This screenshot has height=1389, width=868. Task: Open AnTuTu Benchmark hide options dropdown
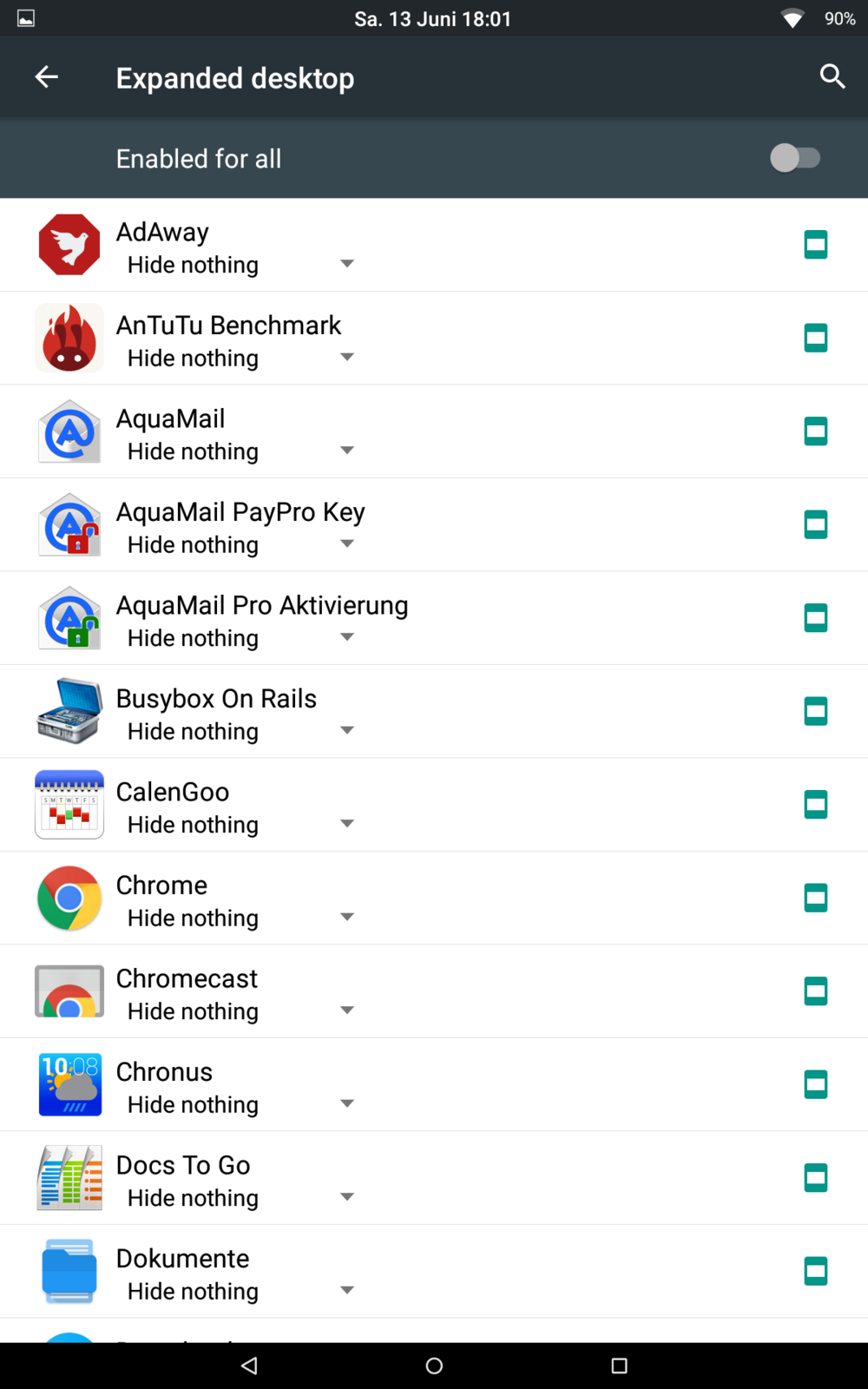pyautogui.click(x=239, y=358)
